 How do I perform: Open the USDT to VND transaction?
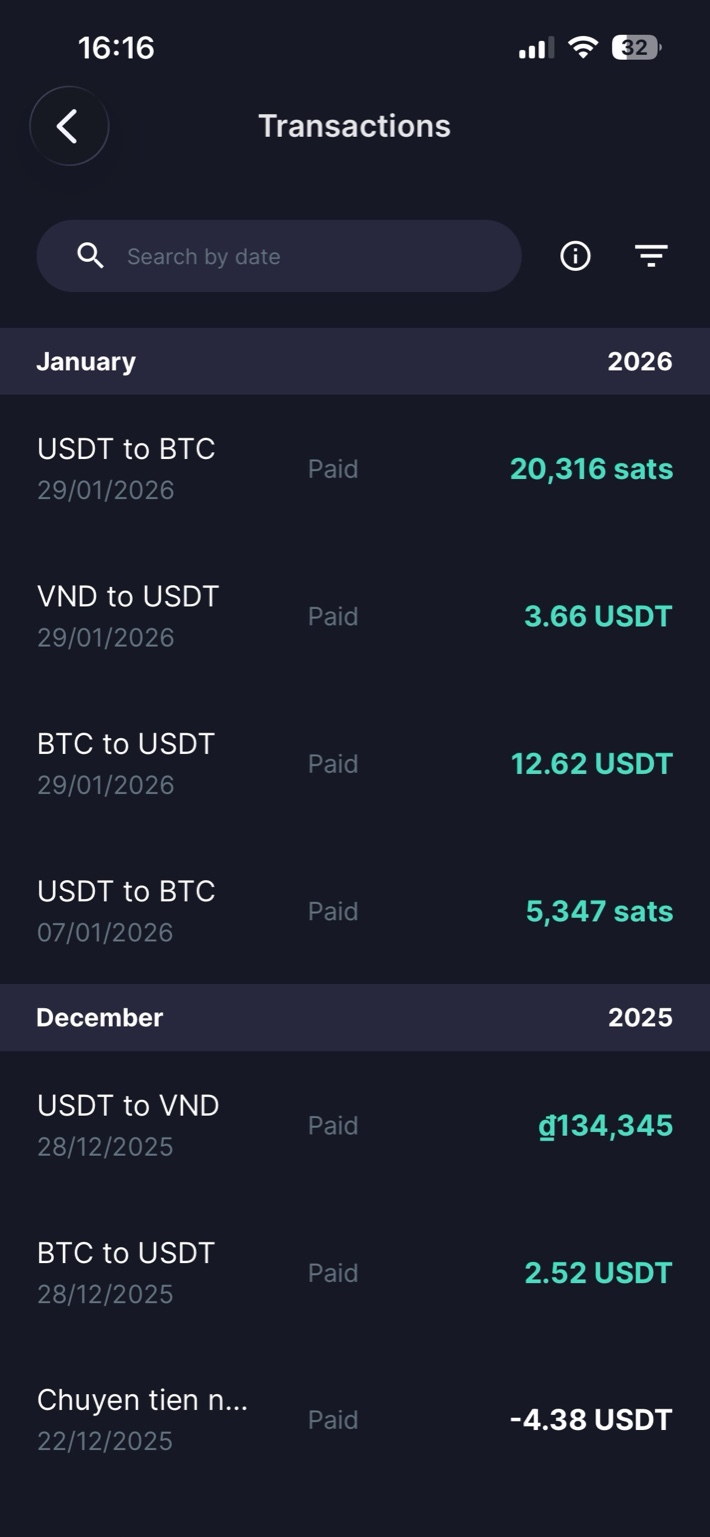click(x=355, y=1126)
